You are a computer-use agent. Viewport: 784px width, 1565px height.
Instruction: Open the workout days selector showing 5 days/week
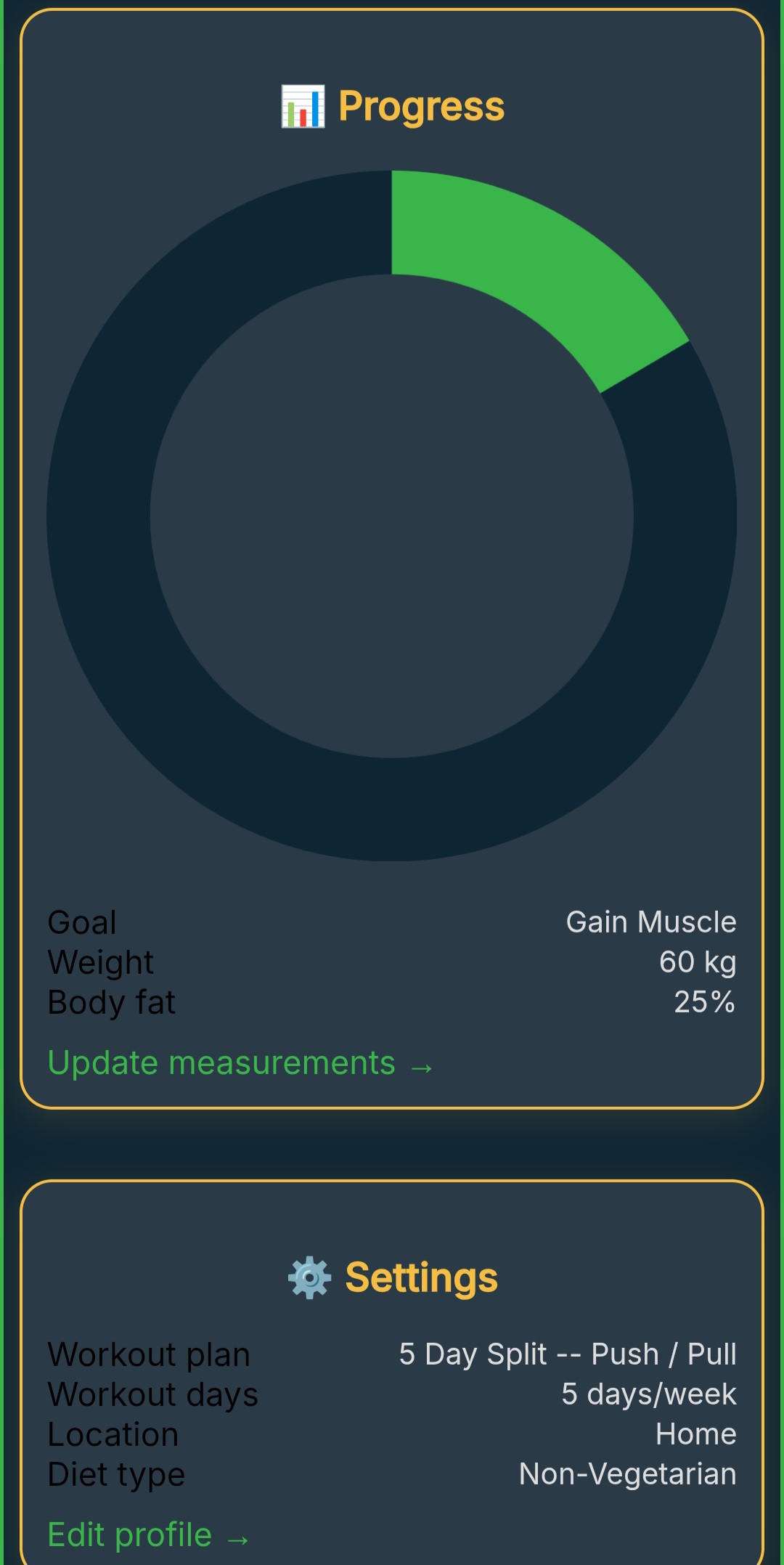[650, 1394]
